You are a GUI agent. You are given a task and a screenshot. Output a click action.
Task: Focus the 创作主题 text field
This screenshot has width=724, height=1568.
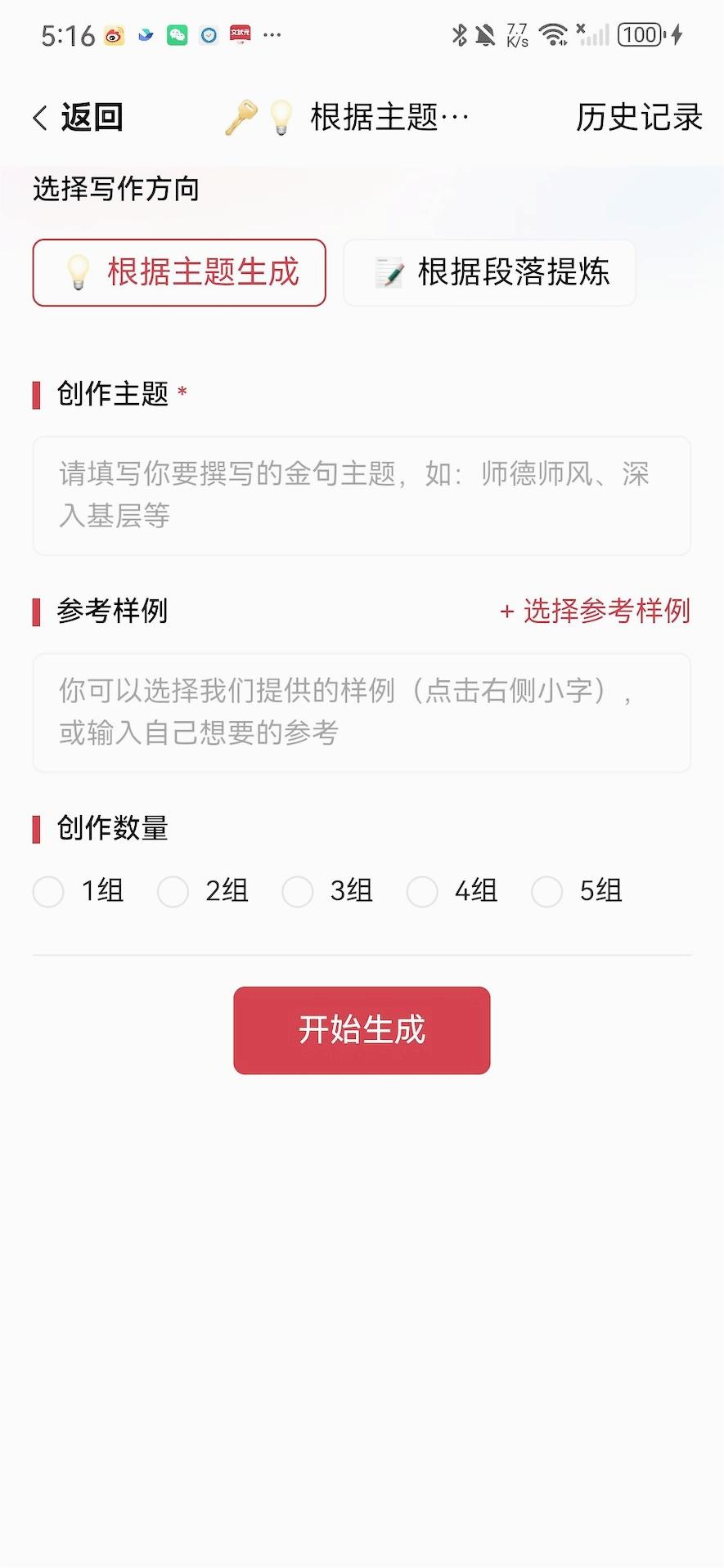coord(362,495)
